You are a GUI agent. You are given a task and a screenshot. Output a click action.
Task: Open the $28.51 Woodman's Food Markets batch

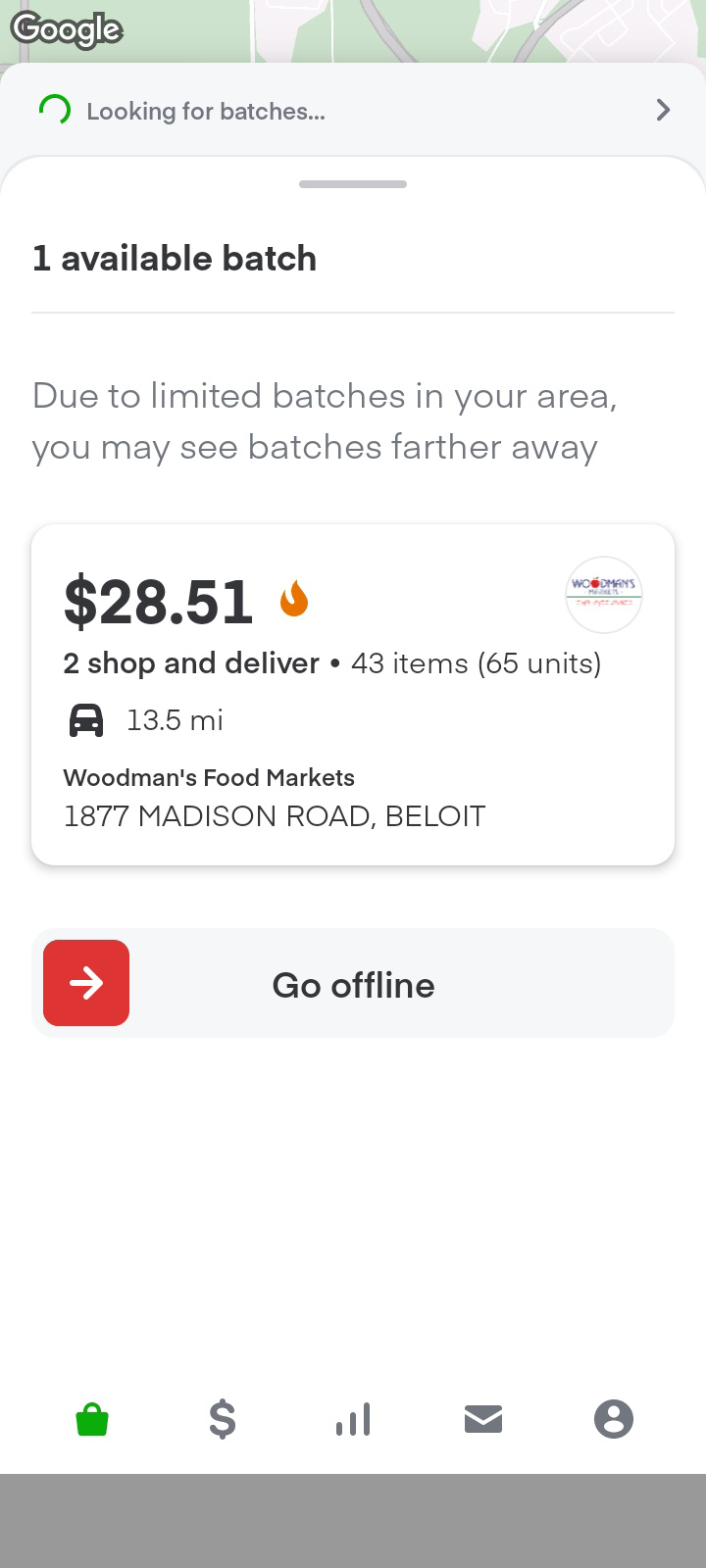[353, 695]
